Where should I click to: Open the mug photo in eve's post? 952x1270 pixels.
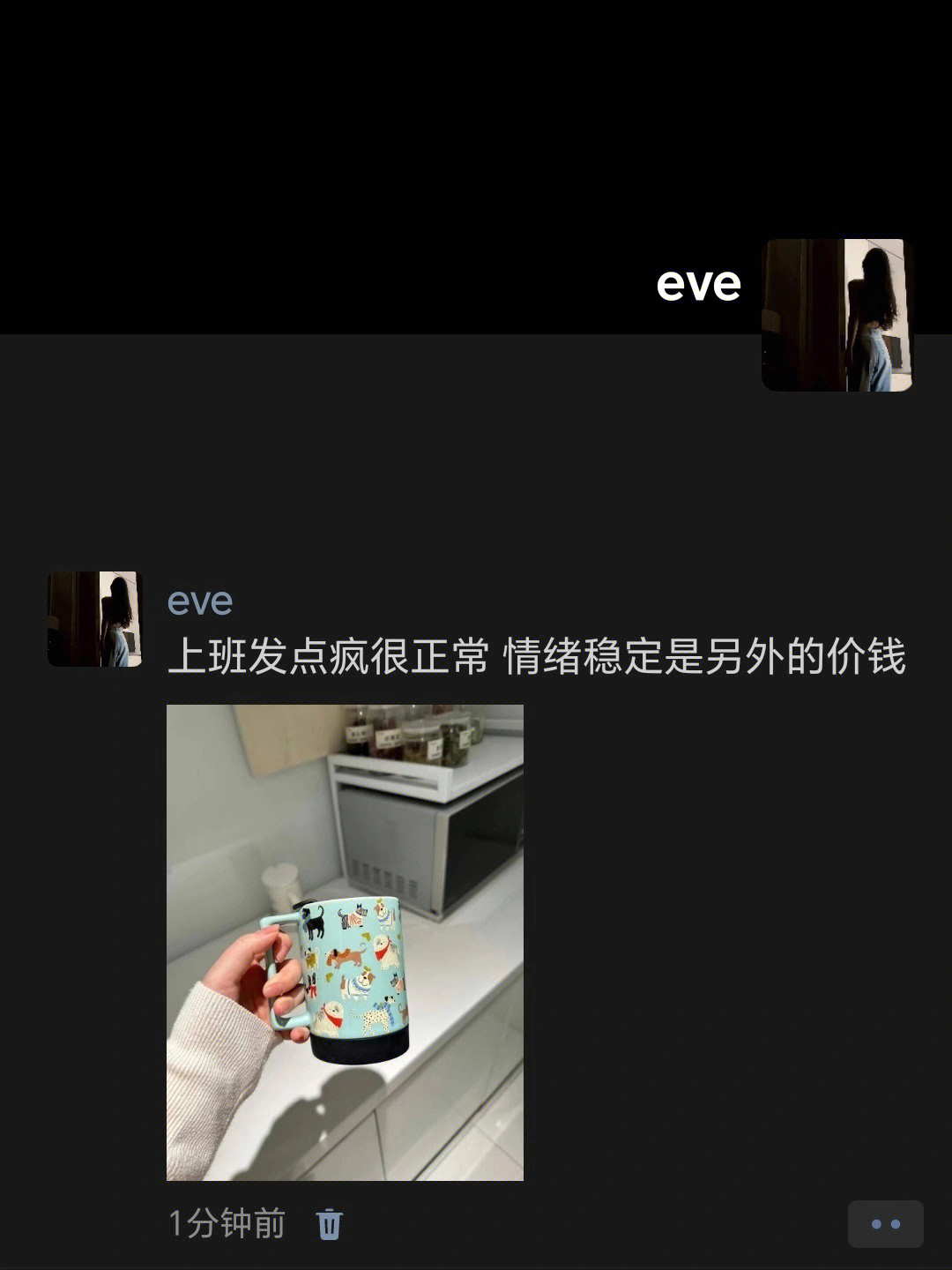coord(345,942)
